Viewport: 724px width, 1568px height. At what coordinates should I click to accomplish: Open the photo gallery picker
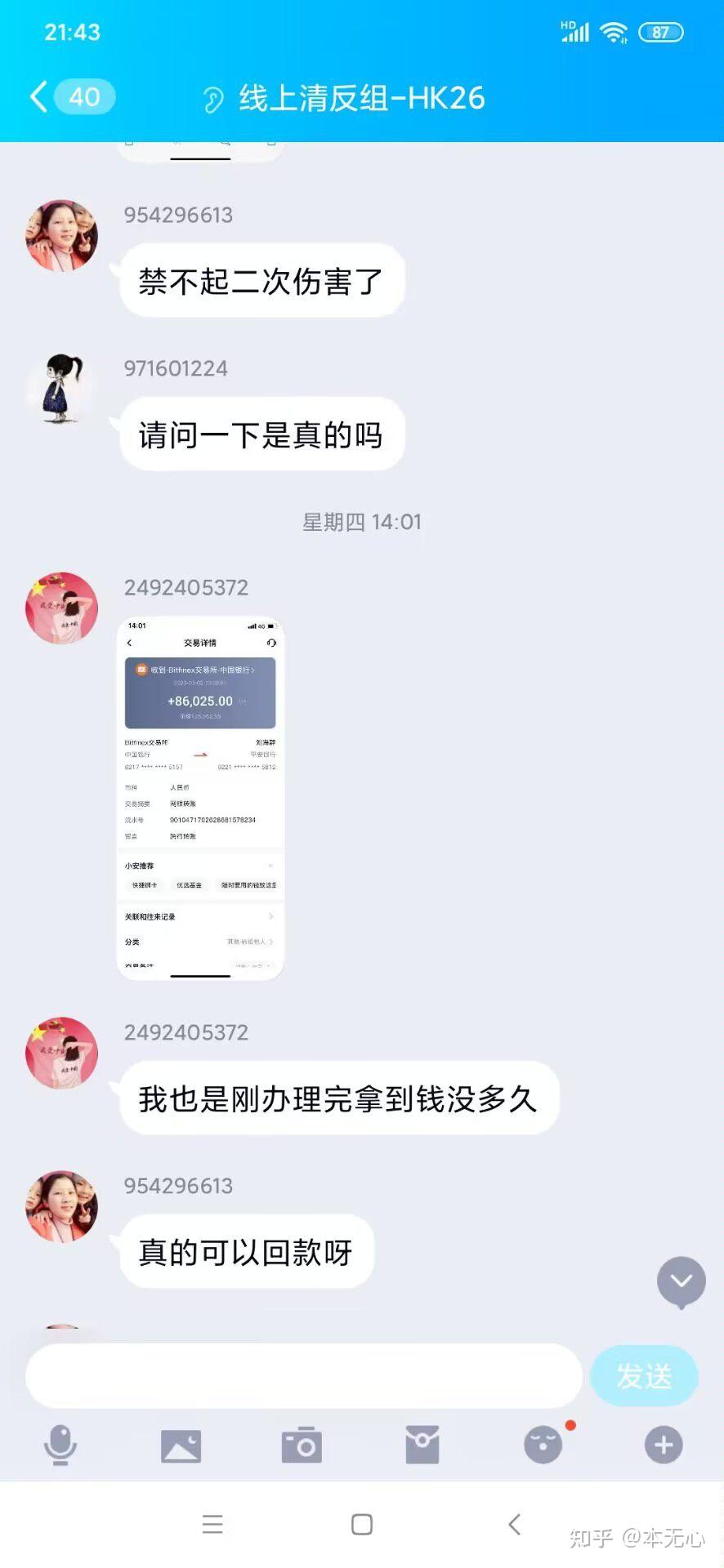pyautogui.click(x=181, y=1445)
